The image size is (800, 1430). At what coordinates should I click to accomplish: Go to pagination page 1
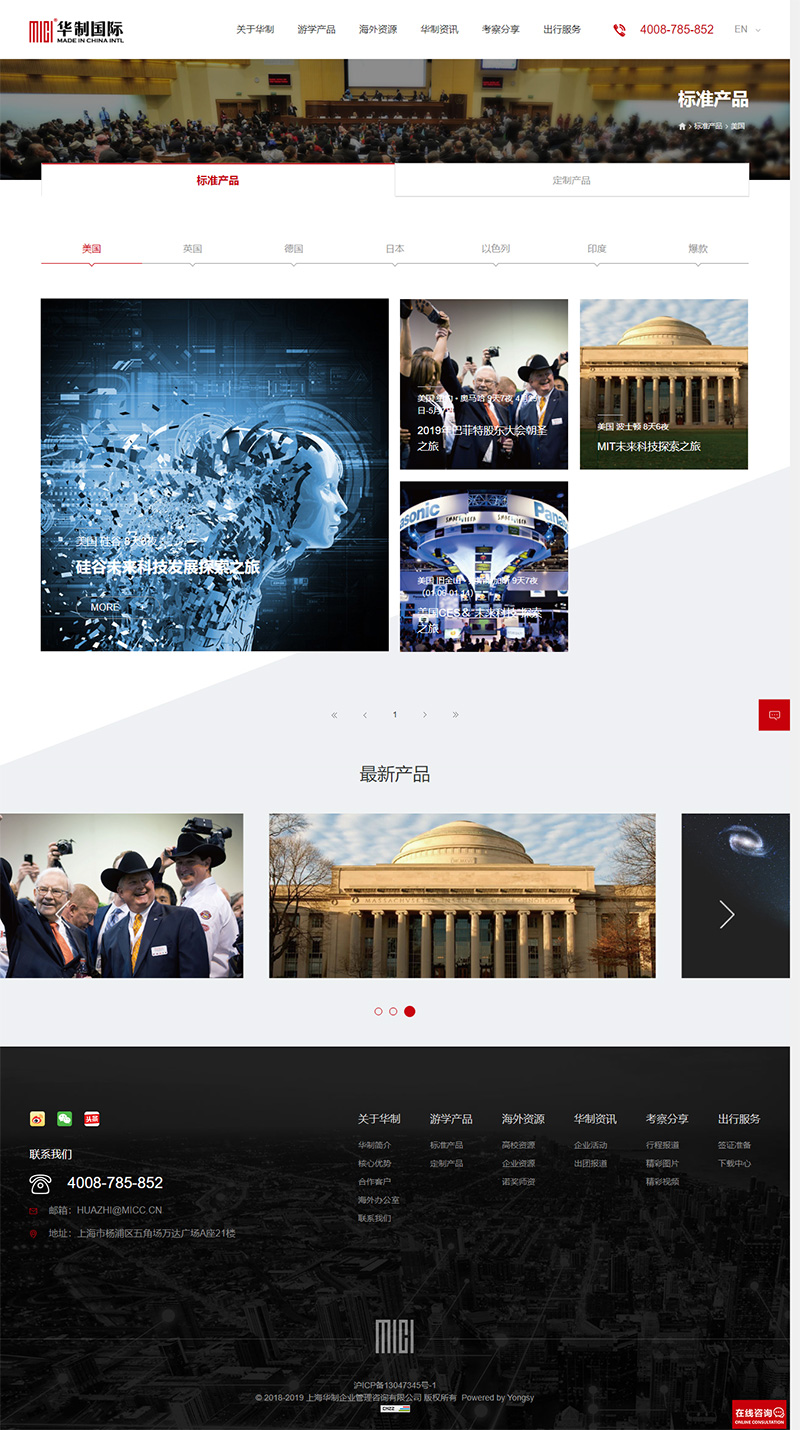click(395, 715)
